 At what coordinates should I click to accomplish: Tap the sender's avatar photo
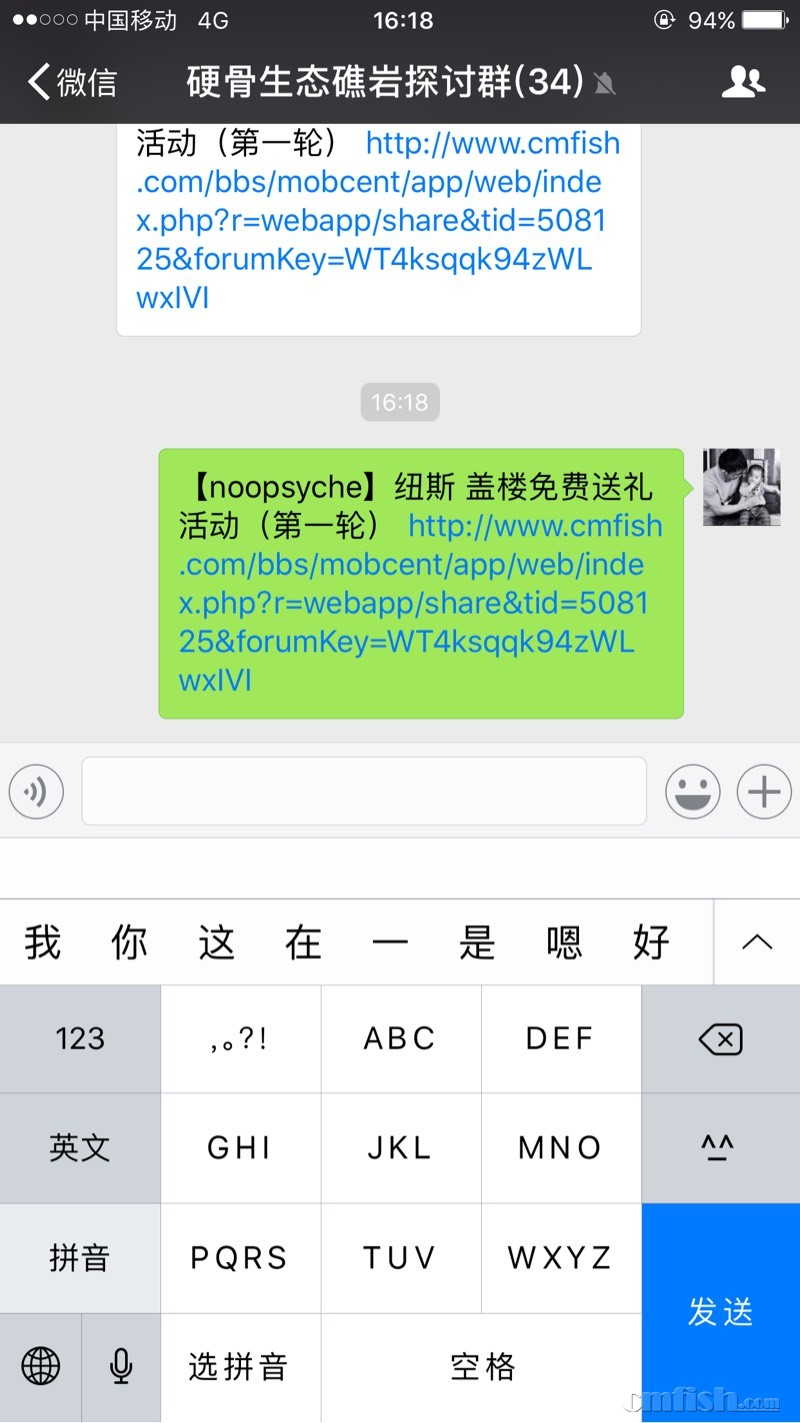click(740, 487)
